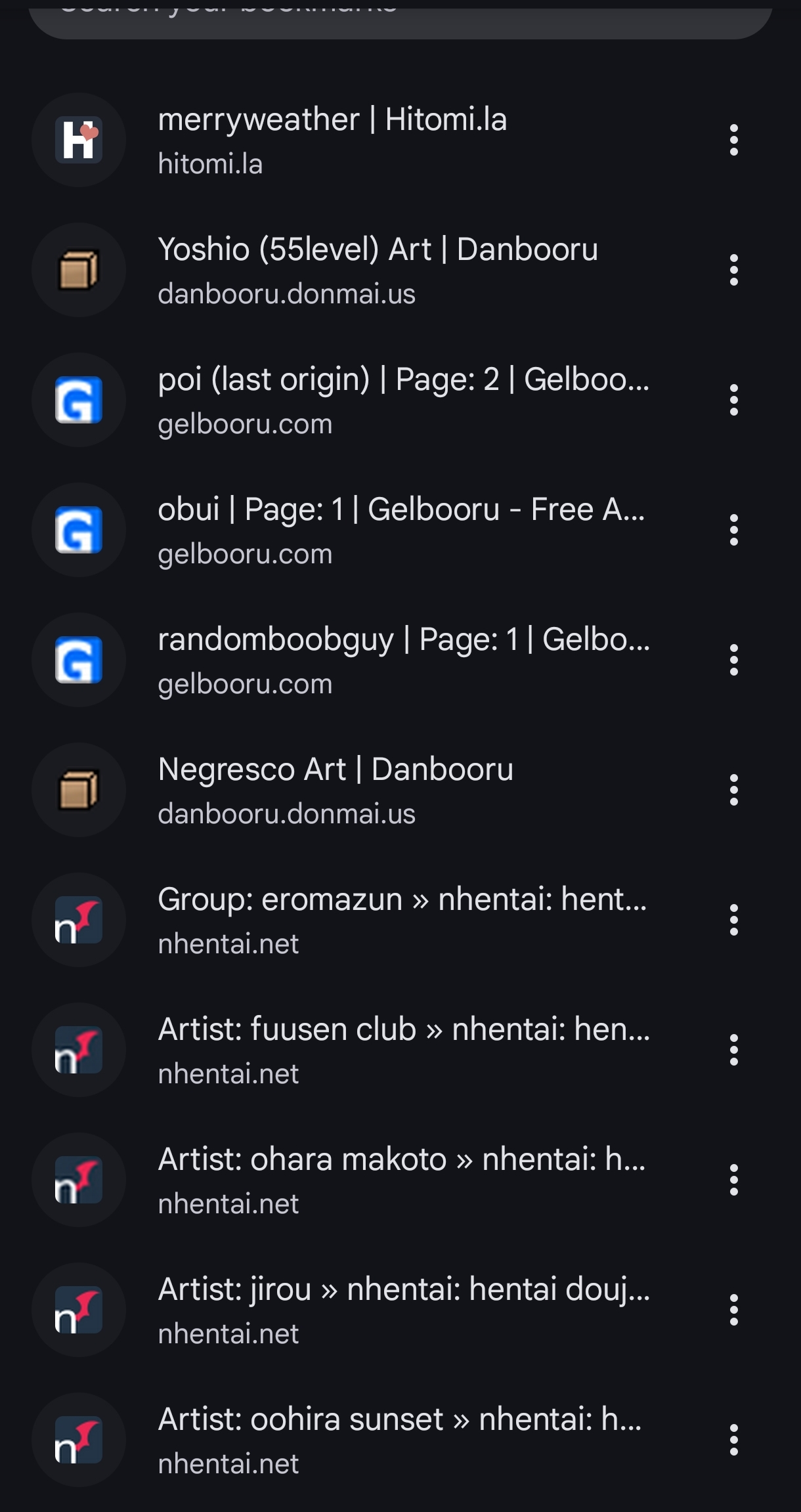The image size is (801, 1512).
Task: Show more options for Yoshio (55level) Art
Action: 733,270
